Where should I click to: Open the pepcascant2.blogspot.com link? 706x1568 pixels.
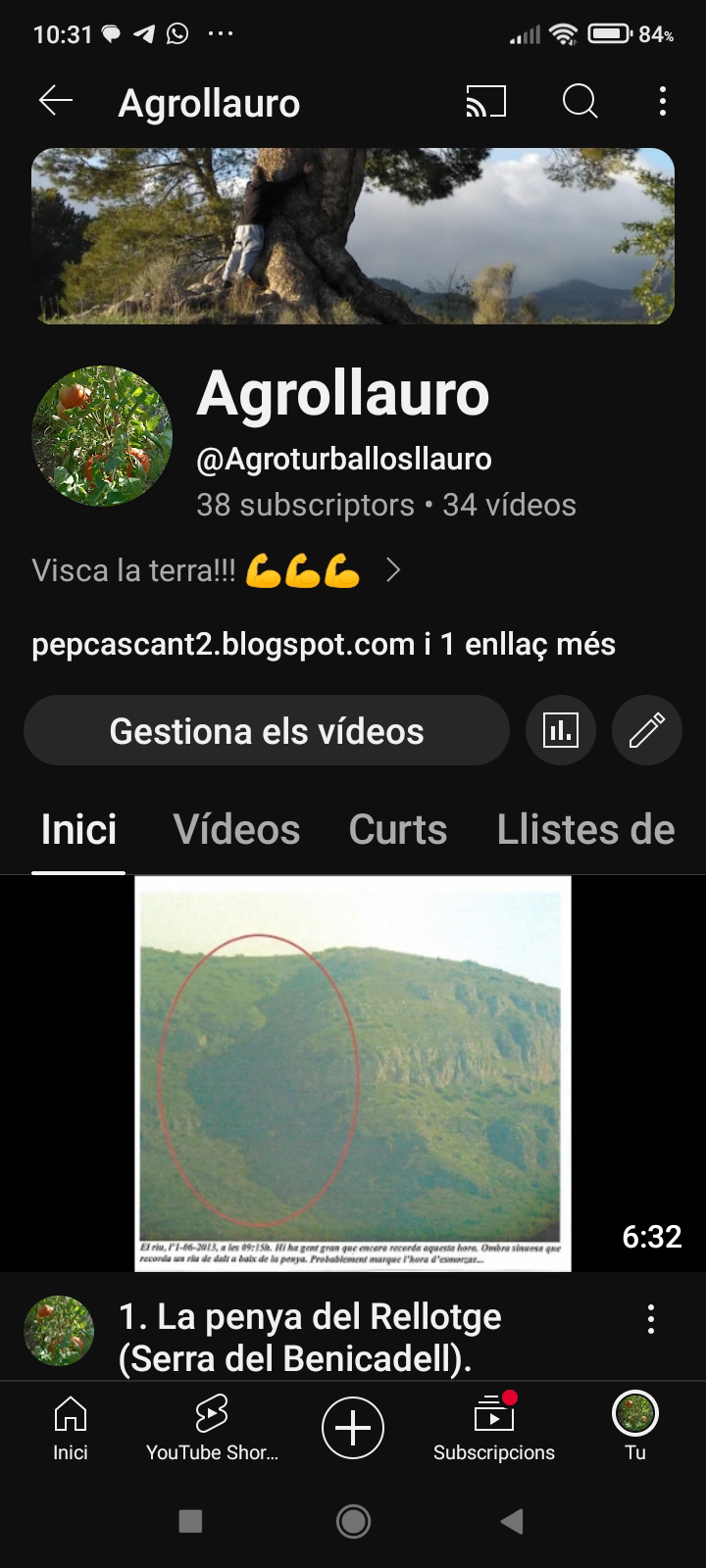click(224, 644)
